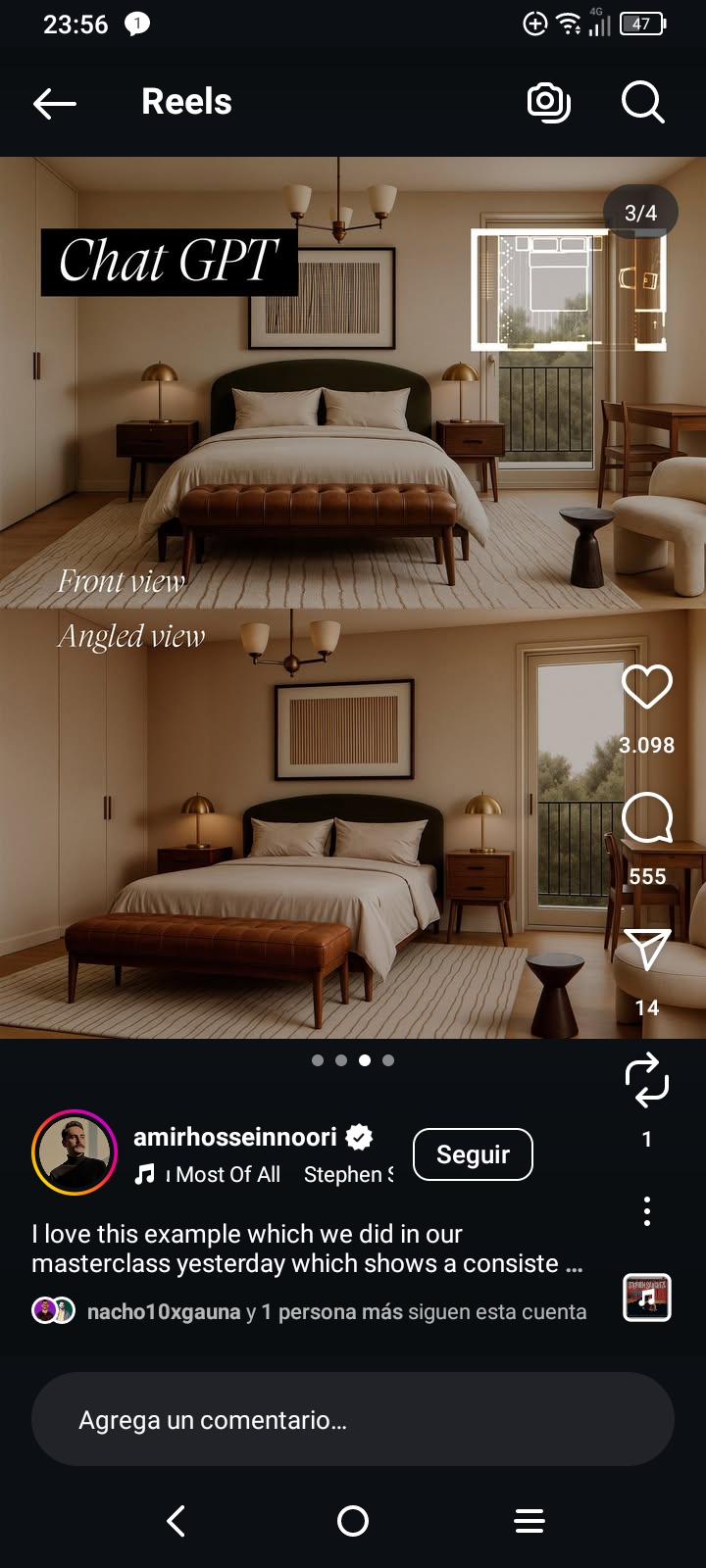This screenshot has height=1568, width=706.
Task: Go back using the top arrow
Action: (55, 103)
